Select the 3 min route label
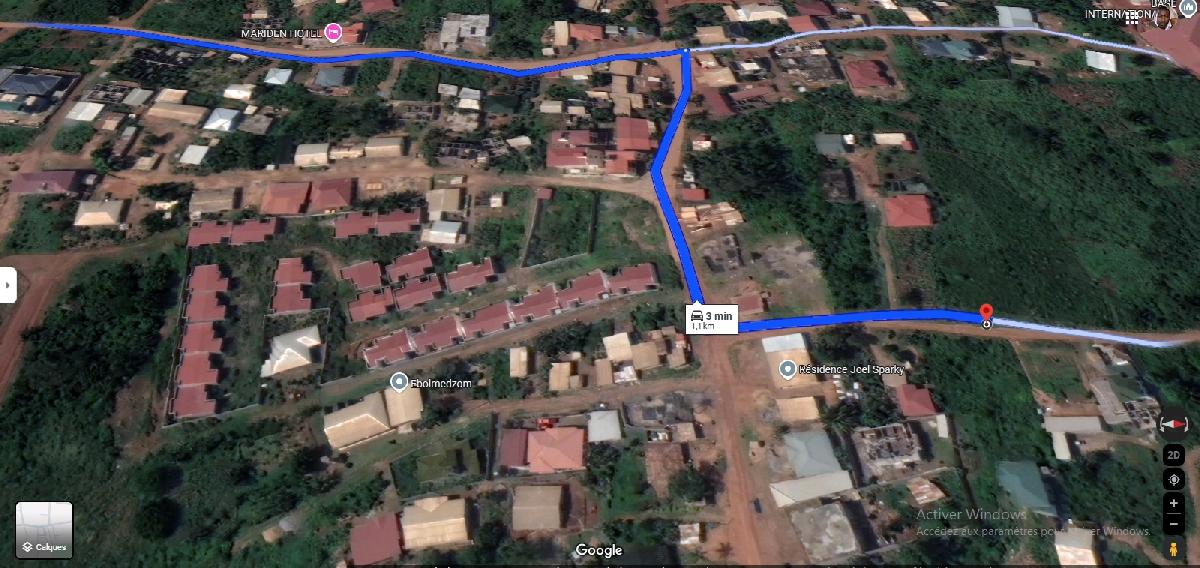The height and width of the screenshot is (568, 1200). 712,318
